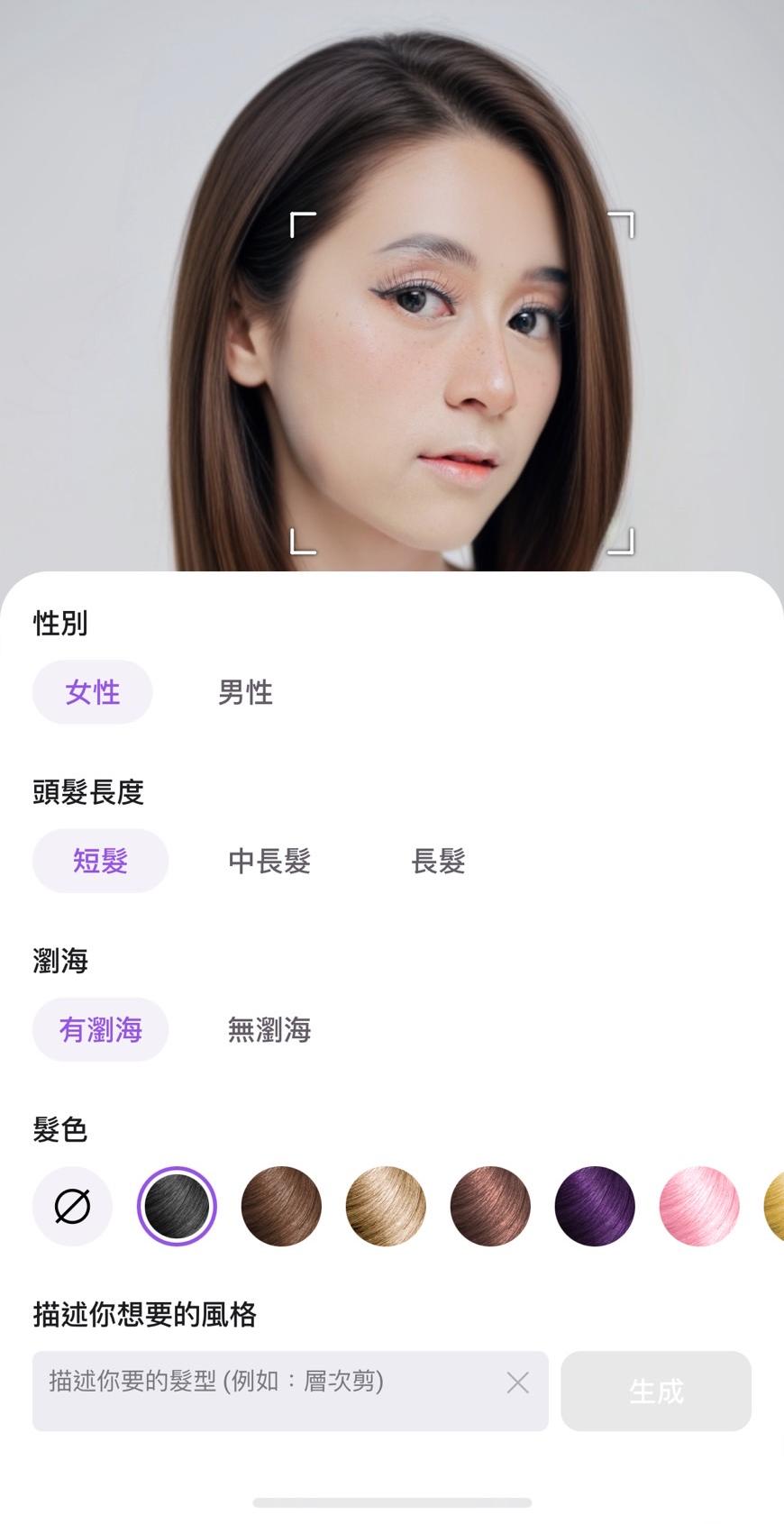Pick the black hair color swatch
The image size is (784, 1524).
[177, 1206]
